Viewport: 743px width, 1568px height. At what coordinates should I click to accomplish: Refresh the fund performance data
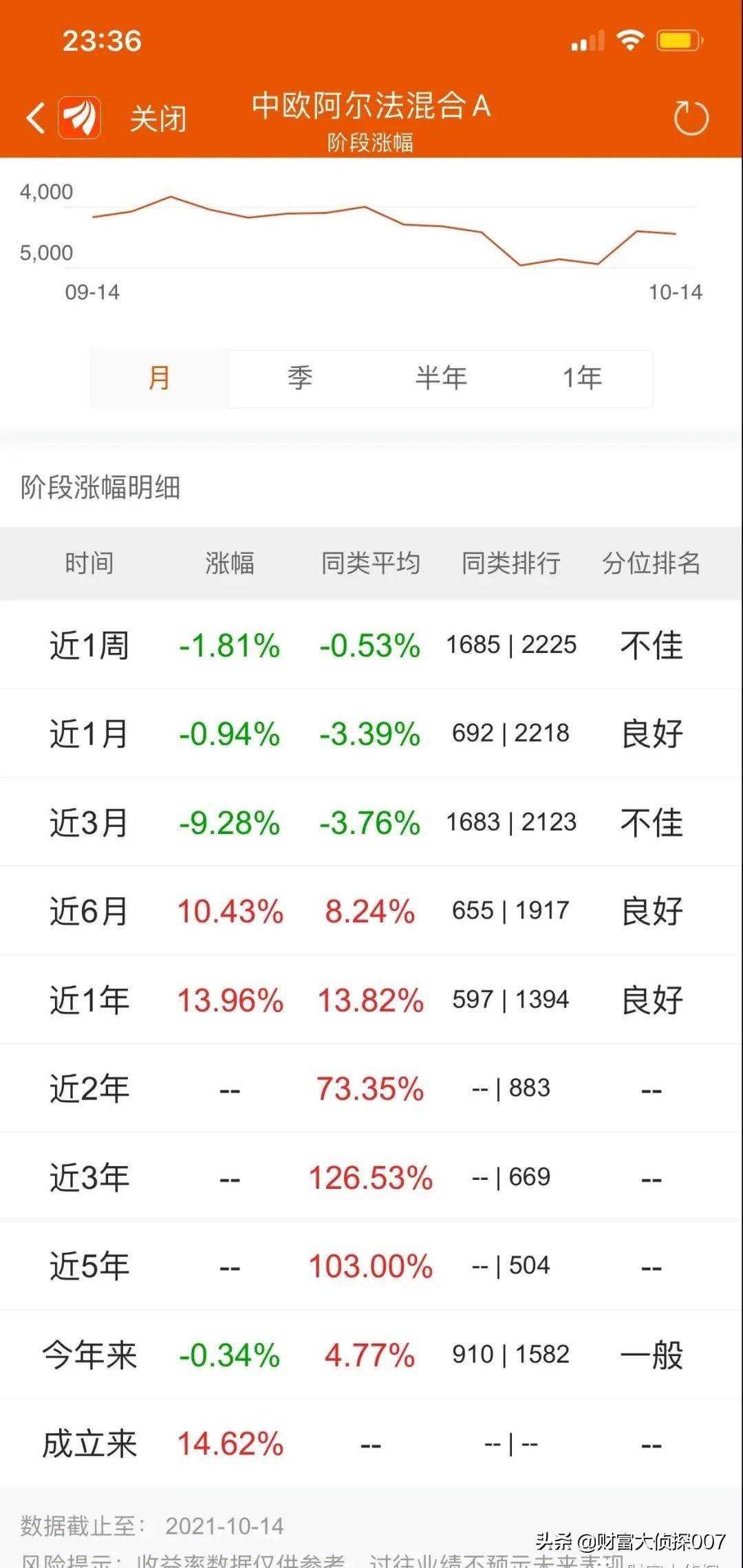coord(691,118)
